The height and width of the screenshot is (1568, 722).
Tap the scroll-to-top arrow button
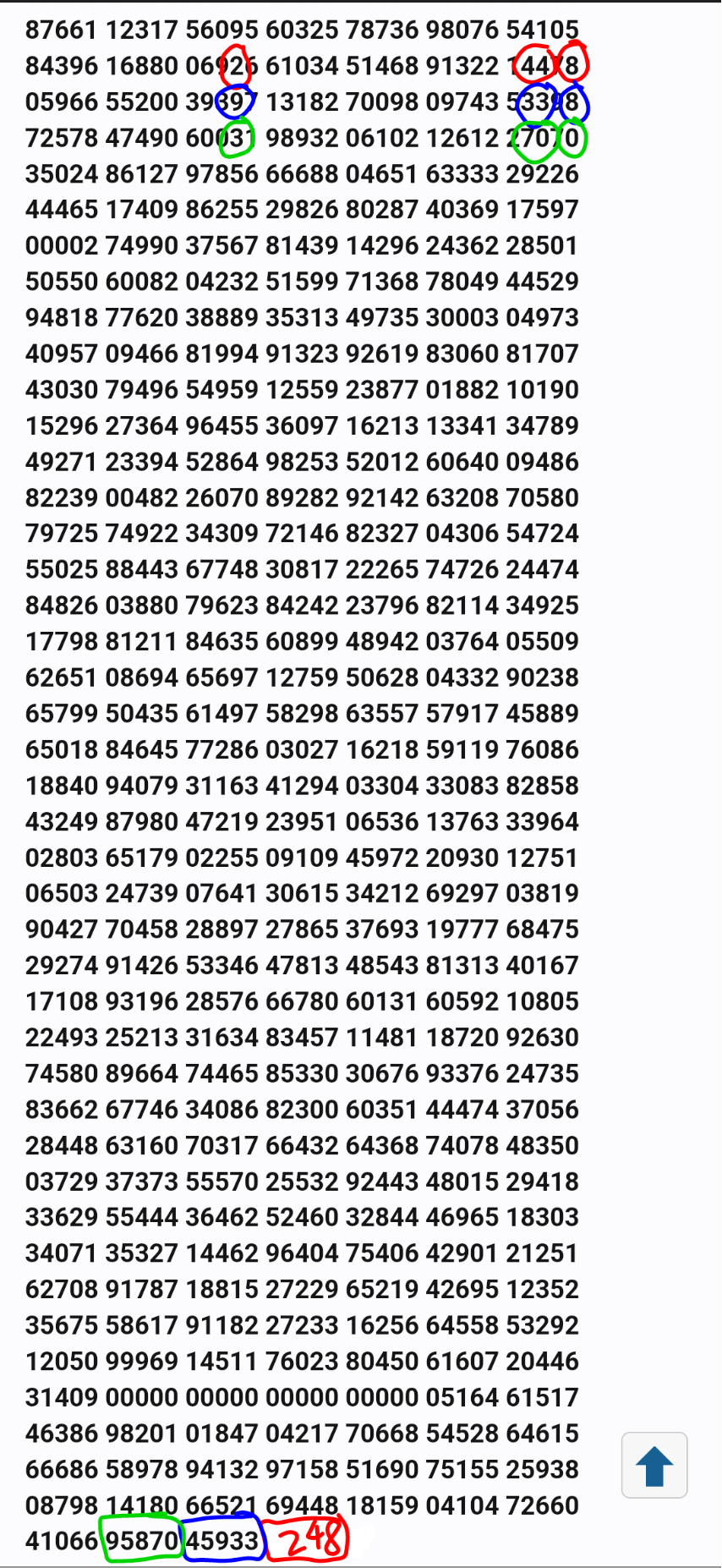coord(654,1465)
